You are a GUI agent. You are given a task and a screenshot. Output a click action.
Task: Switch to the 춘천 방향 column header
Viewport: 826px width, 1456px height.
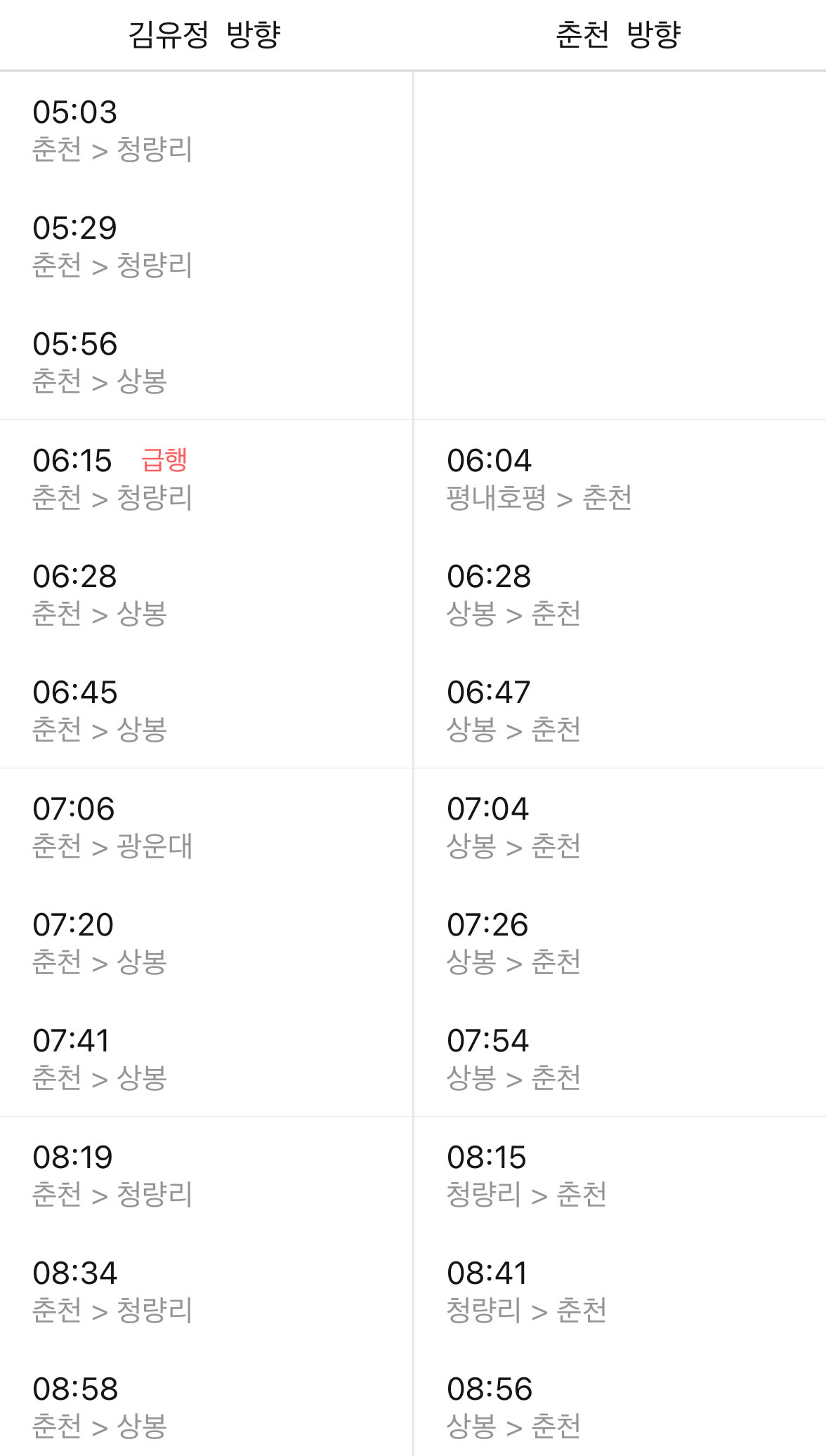click(619, 33)
